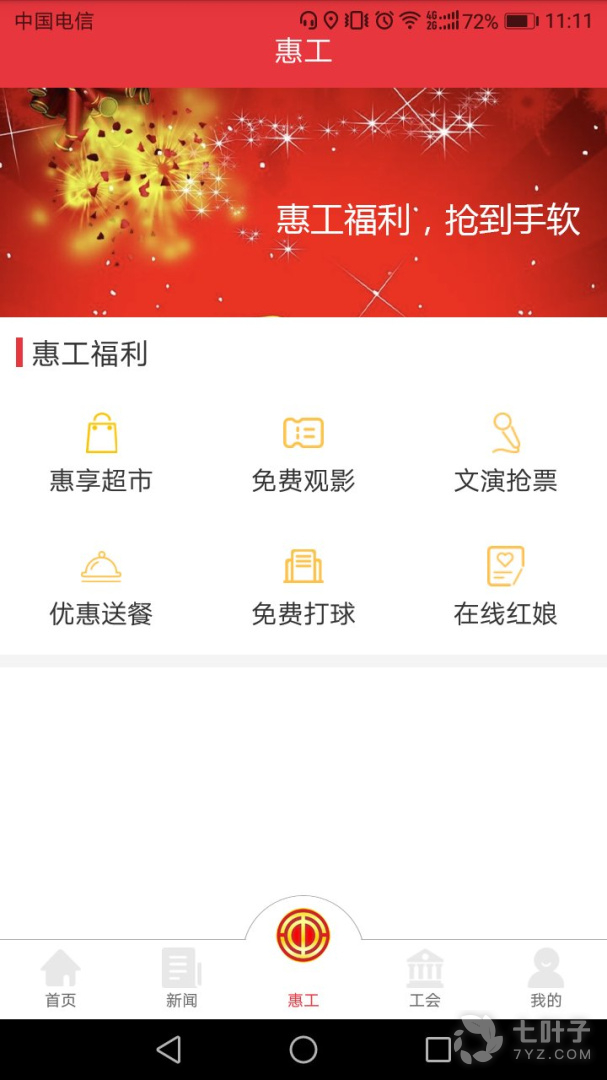Viewport: 607px width, 1080px height.
Task: Go to the system home screen
Action: tap(303, 1049)
